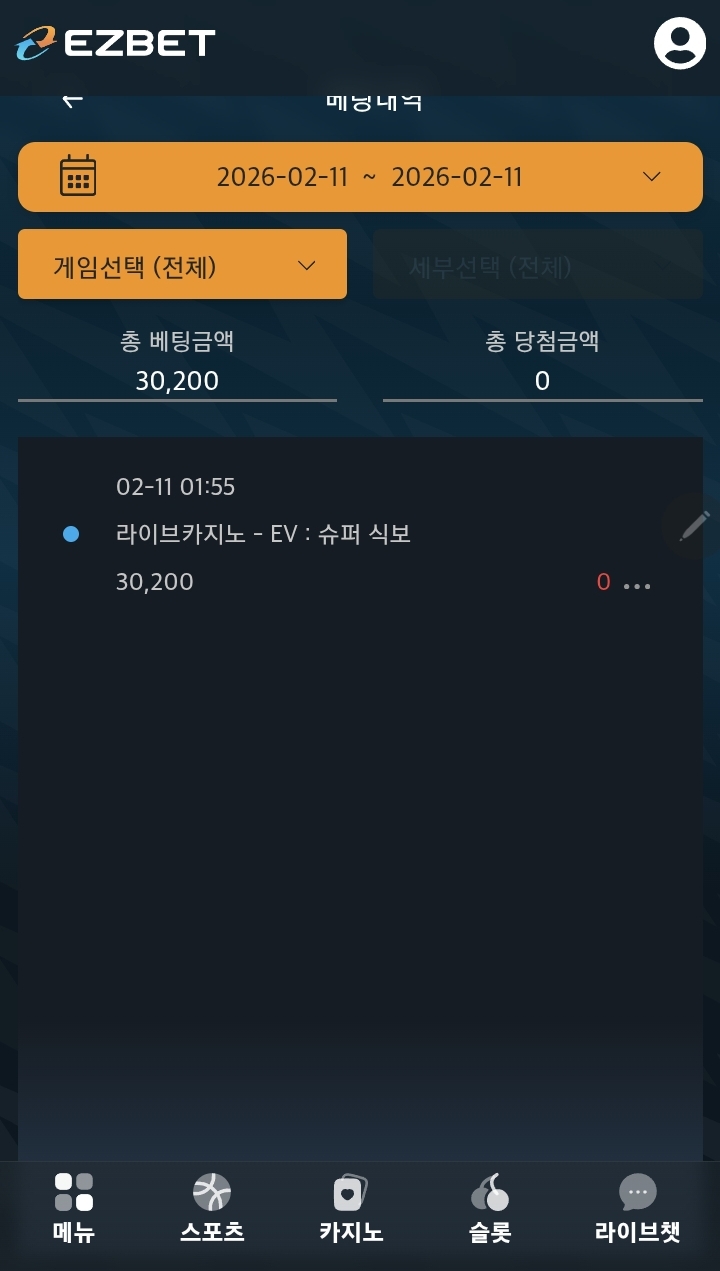Tap the floating pencil edit icon

pos(693,525)
